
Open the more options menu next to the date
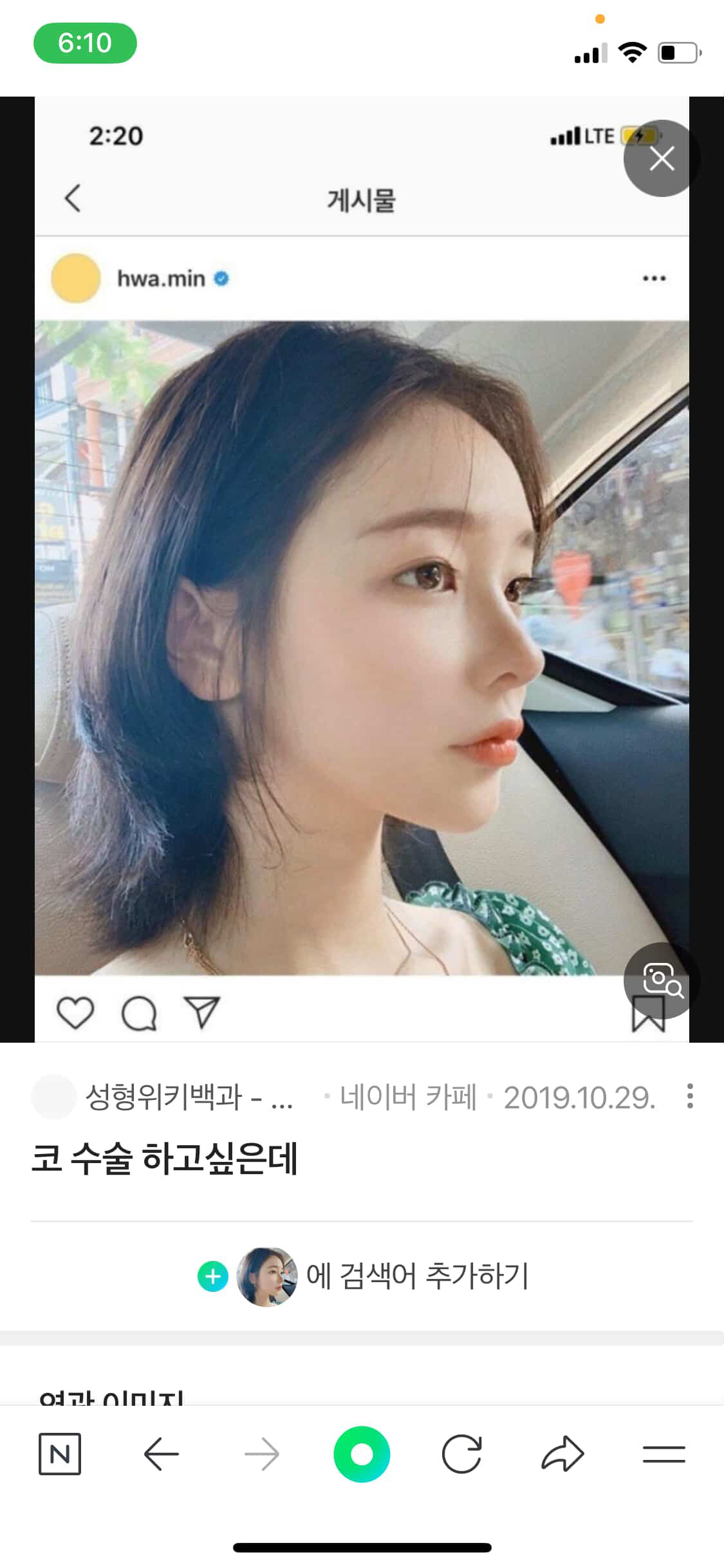[x=689, y=1096]
